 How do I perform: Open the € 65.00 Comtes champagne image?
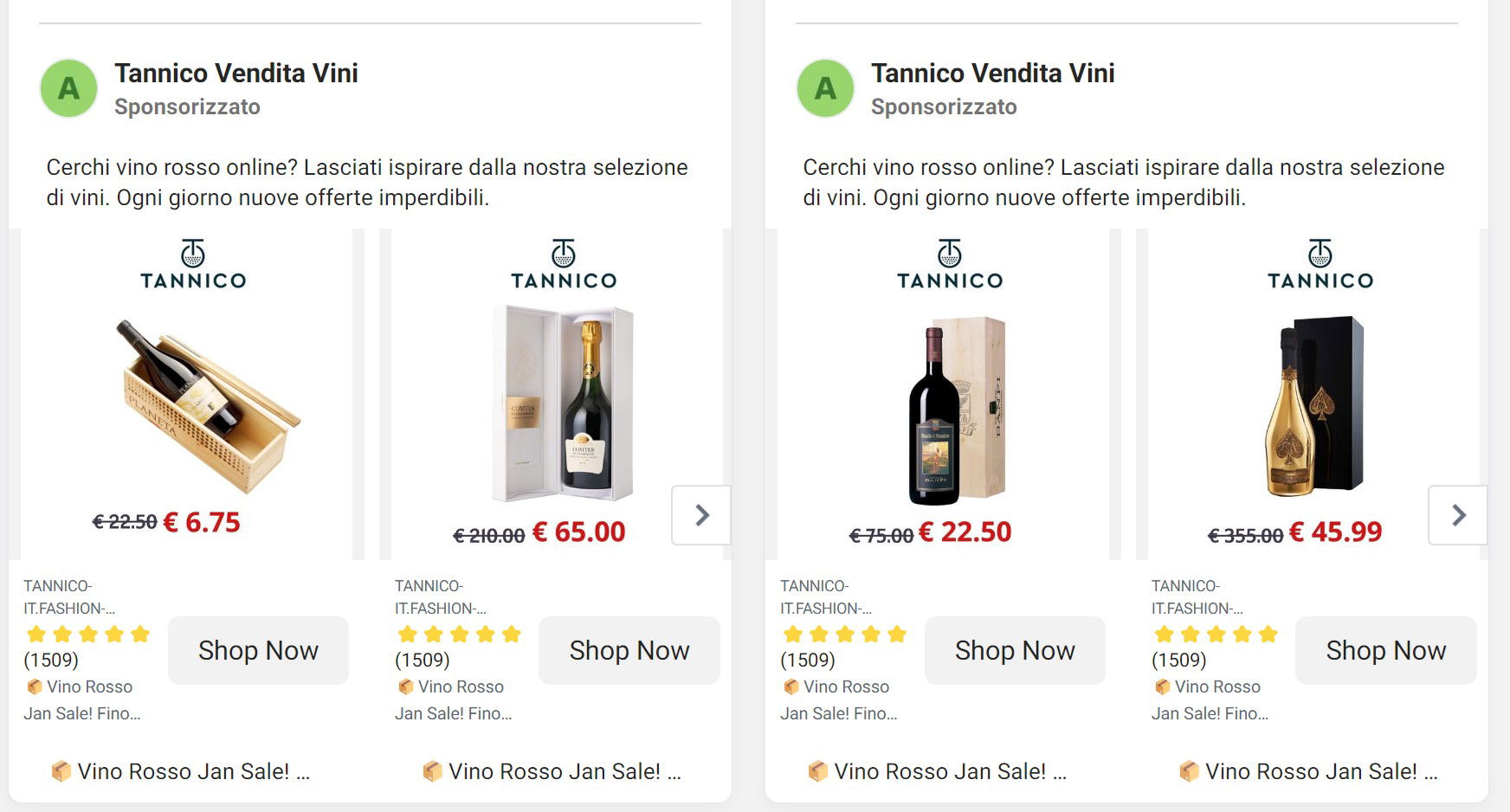point(564,403)
